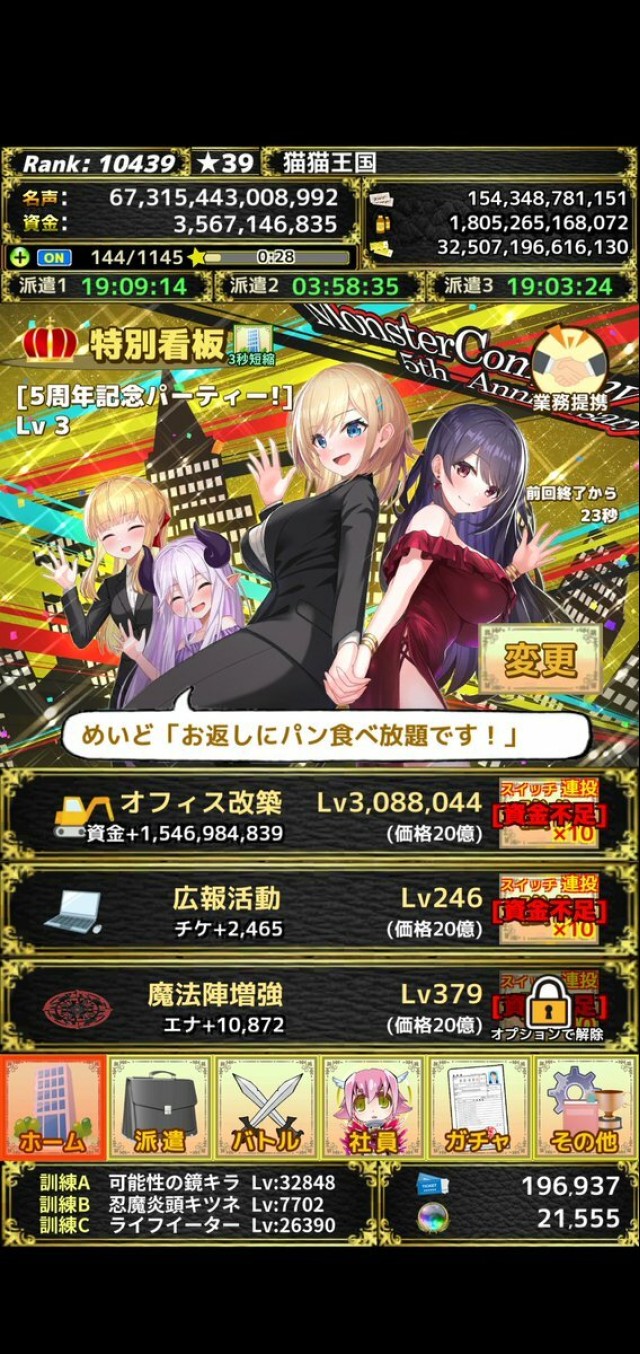This screenshot has width=640, height=1354.
Task: Open the 派遣 tab
Action: tap(160, 1107)
